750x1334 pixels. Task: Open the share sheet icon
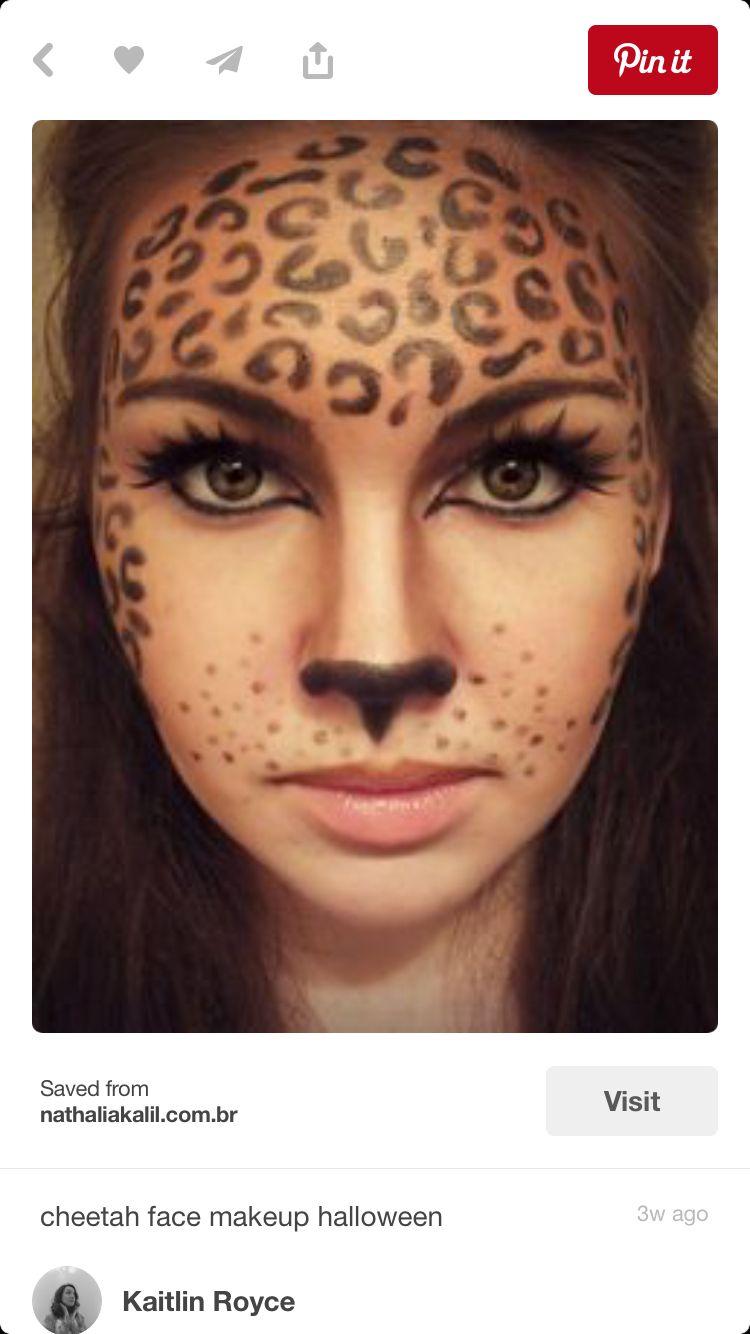point(317,60)
